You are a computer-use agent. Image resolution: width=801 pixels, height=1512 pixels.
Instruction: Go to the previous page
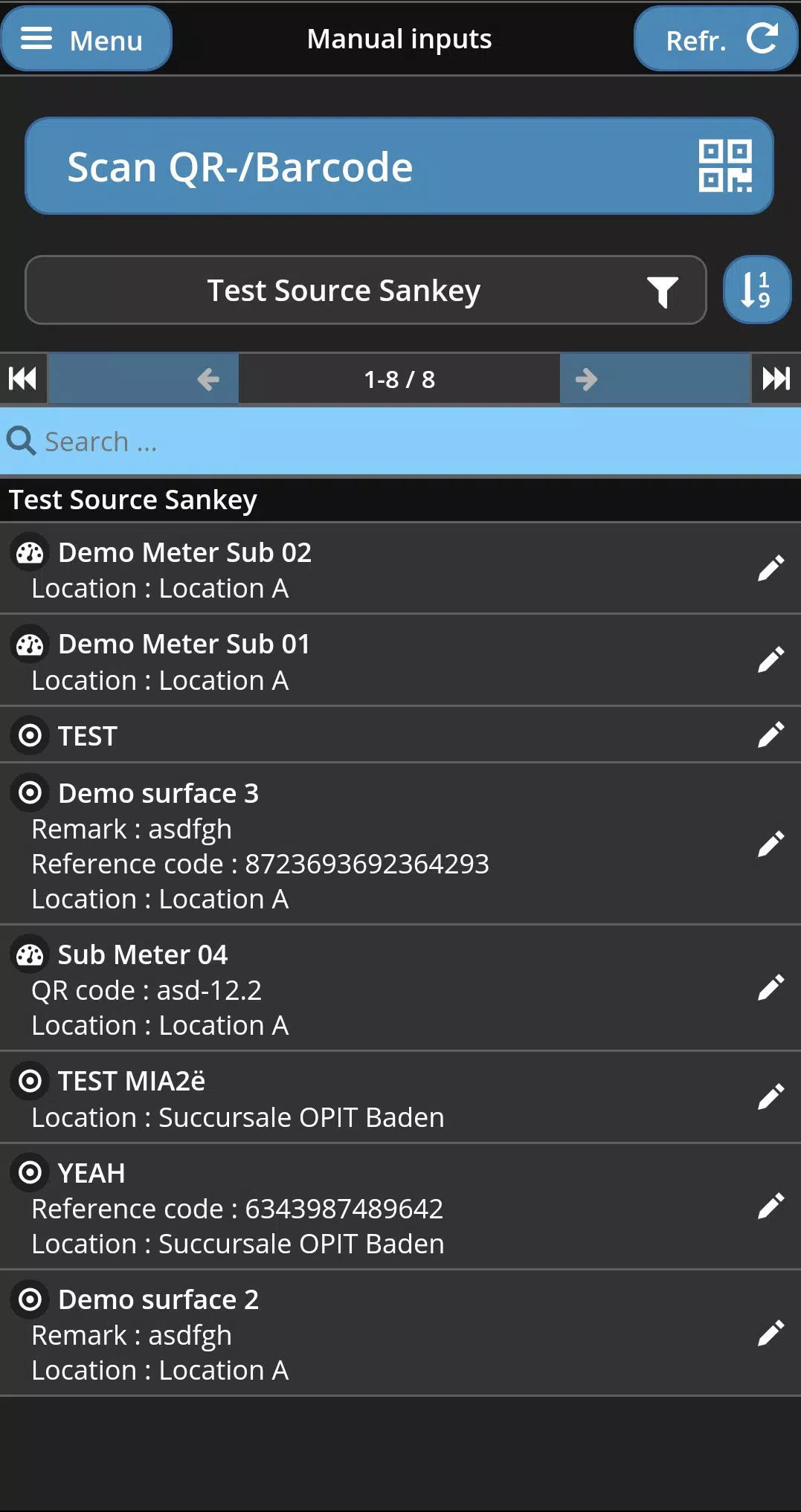click(144, 379)
